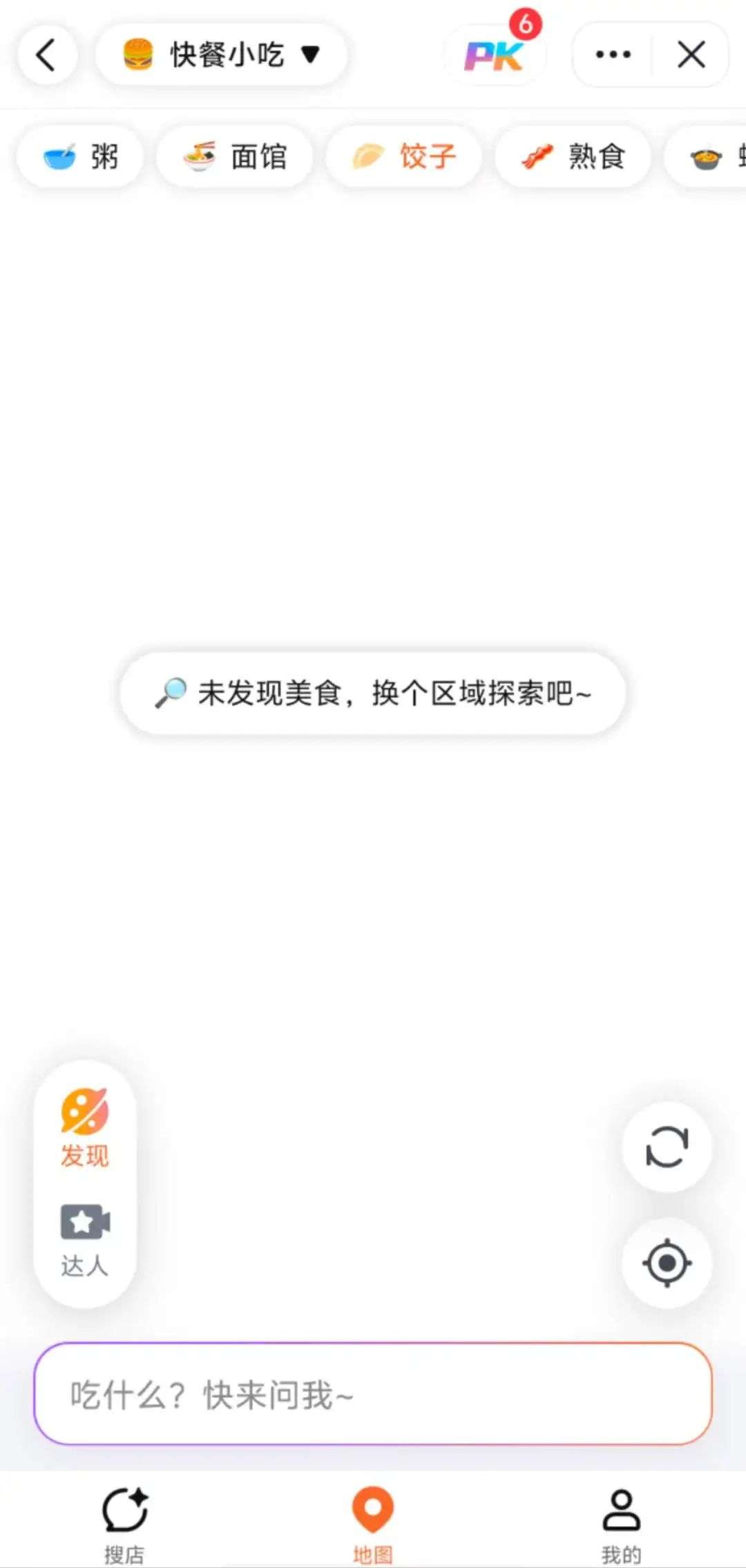Image resolution: width=746 pixels, height=1568 pixels.
Task: Go to the 我的 tab
Action: click(622, 1524)
